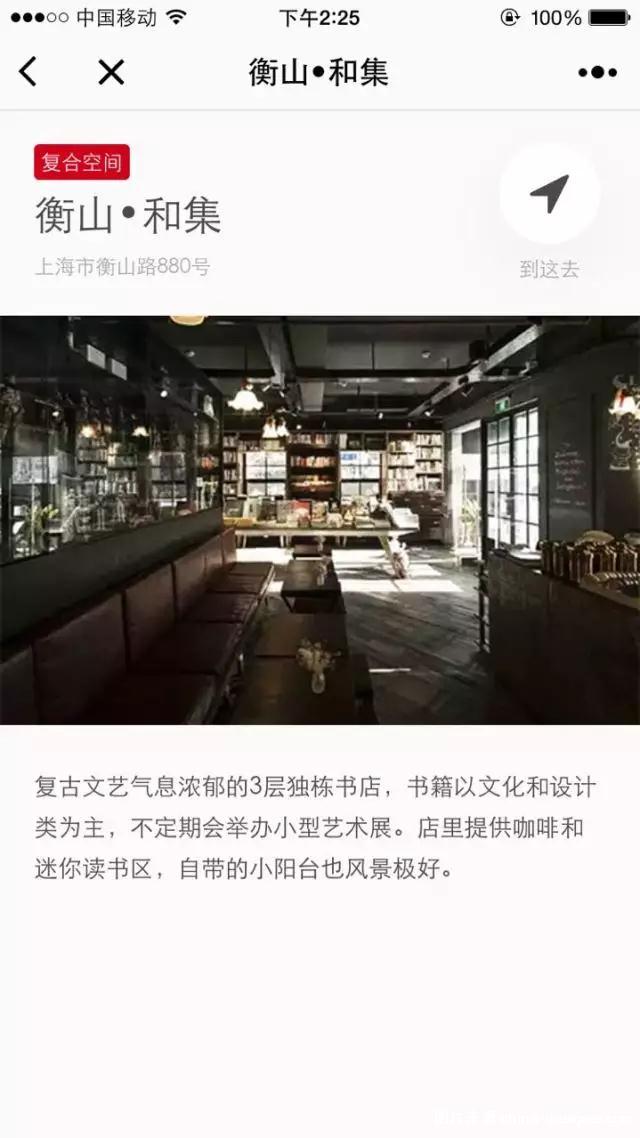
Task: Open the bookstore interior photo
Action: pos(320,520)
